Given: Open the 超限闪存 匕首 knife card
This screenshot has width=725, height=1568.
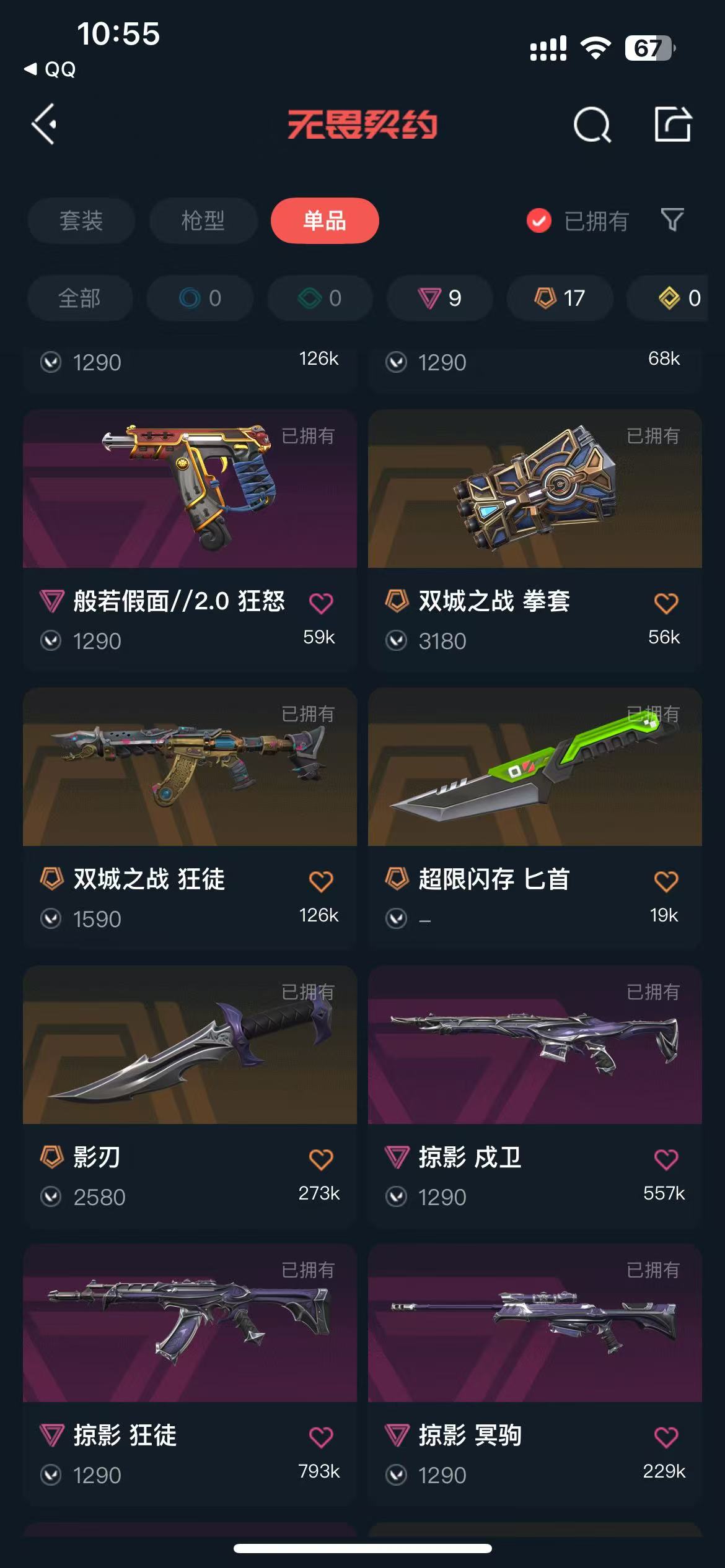Looking at the screenshot, I should [534, 768].
